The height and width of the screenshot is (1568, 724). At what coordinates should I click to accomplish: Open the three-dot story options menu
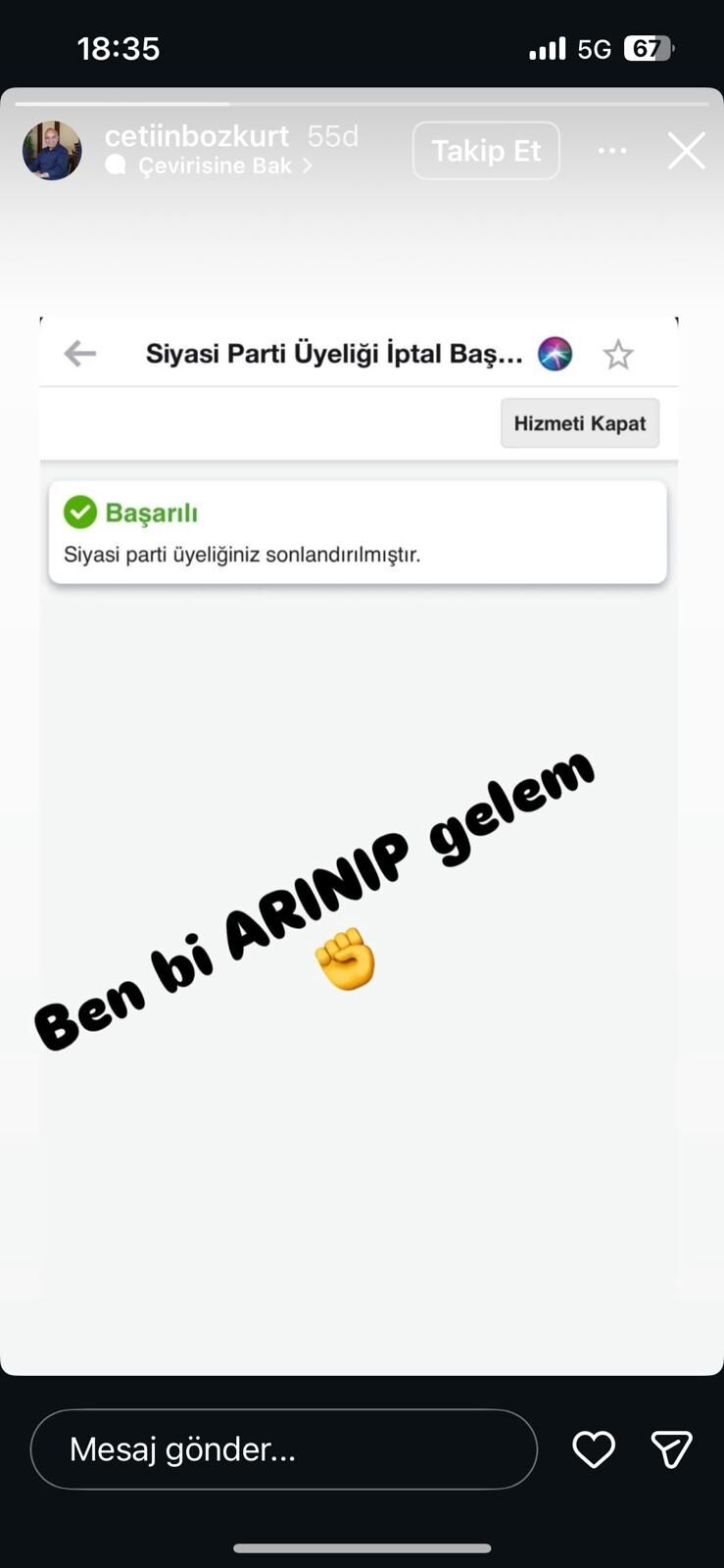coord(612,151)
